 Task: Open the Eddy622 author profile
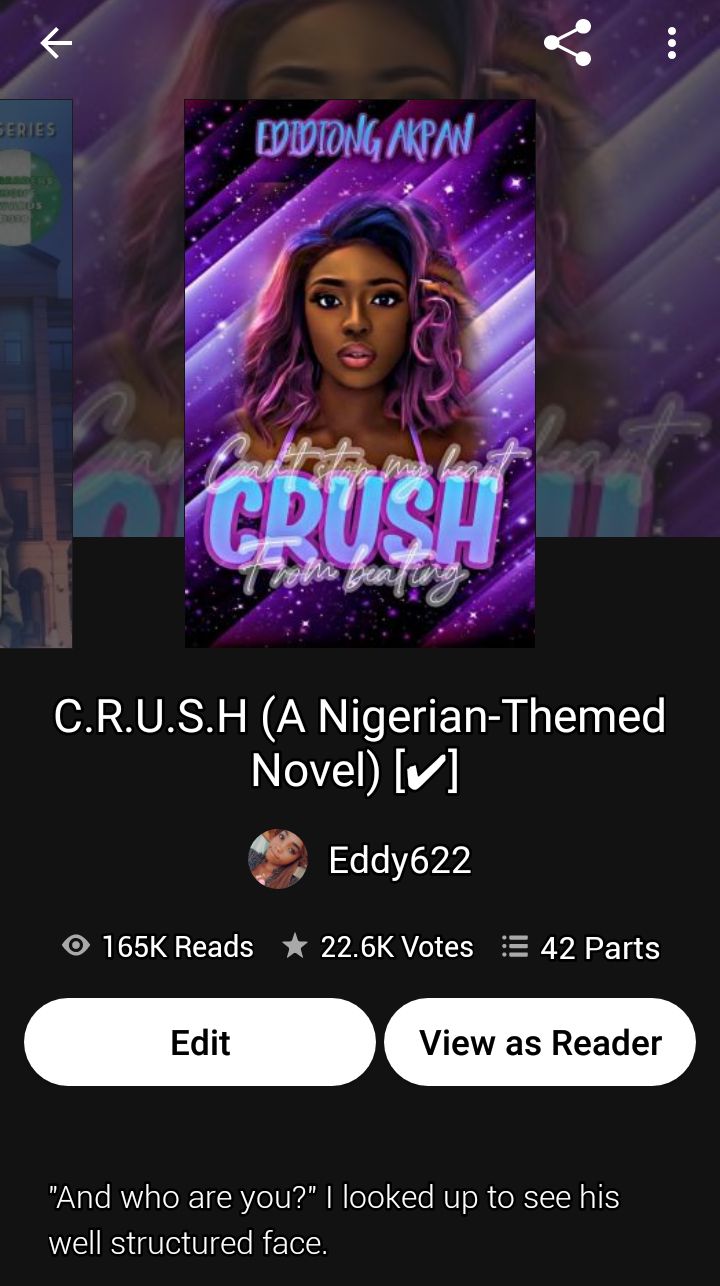(x=360, y=860)
